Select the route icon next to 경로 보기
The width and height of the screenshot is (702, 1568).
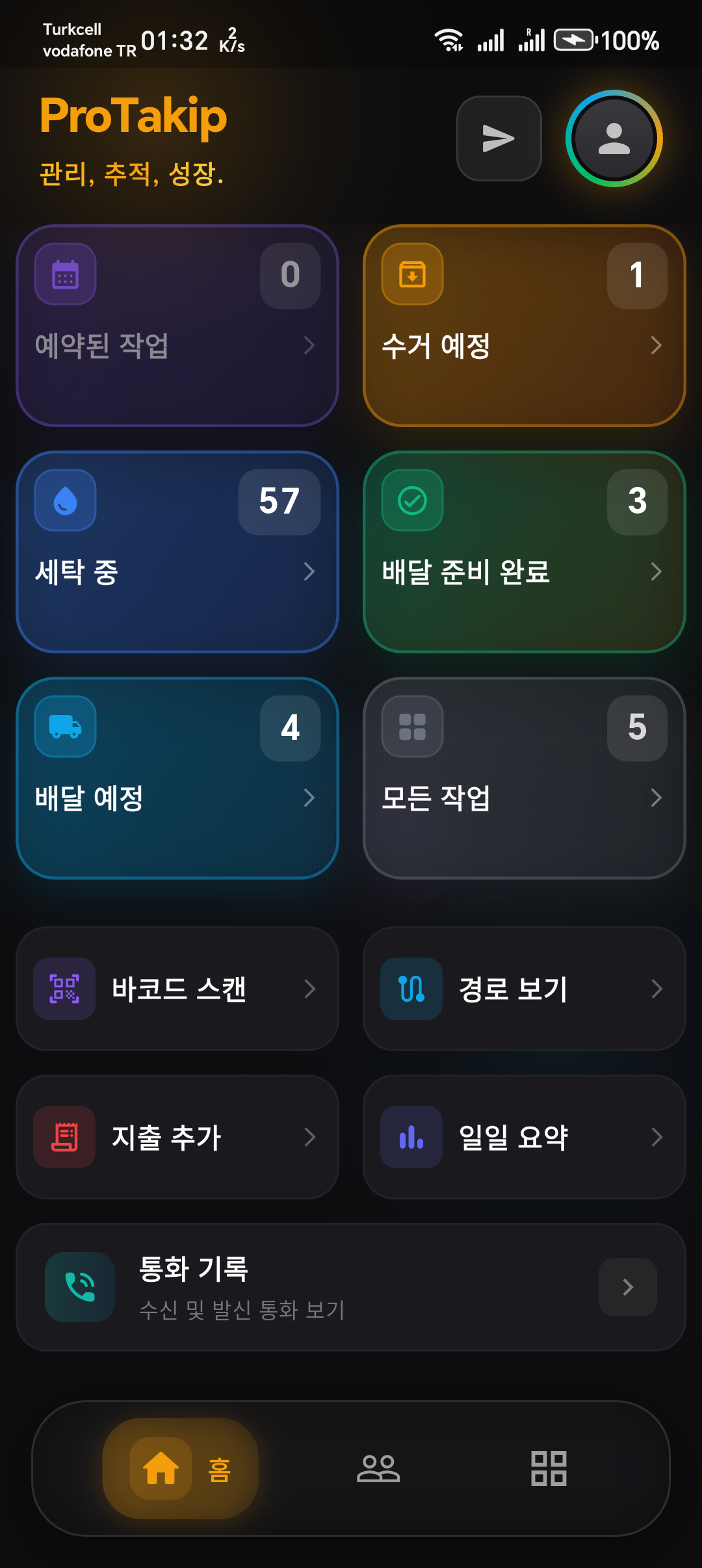(x=411, y=989)
